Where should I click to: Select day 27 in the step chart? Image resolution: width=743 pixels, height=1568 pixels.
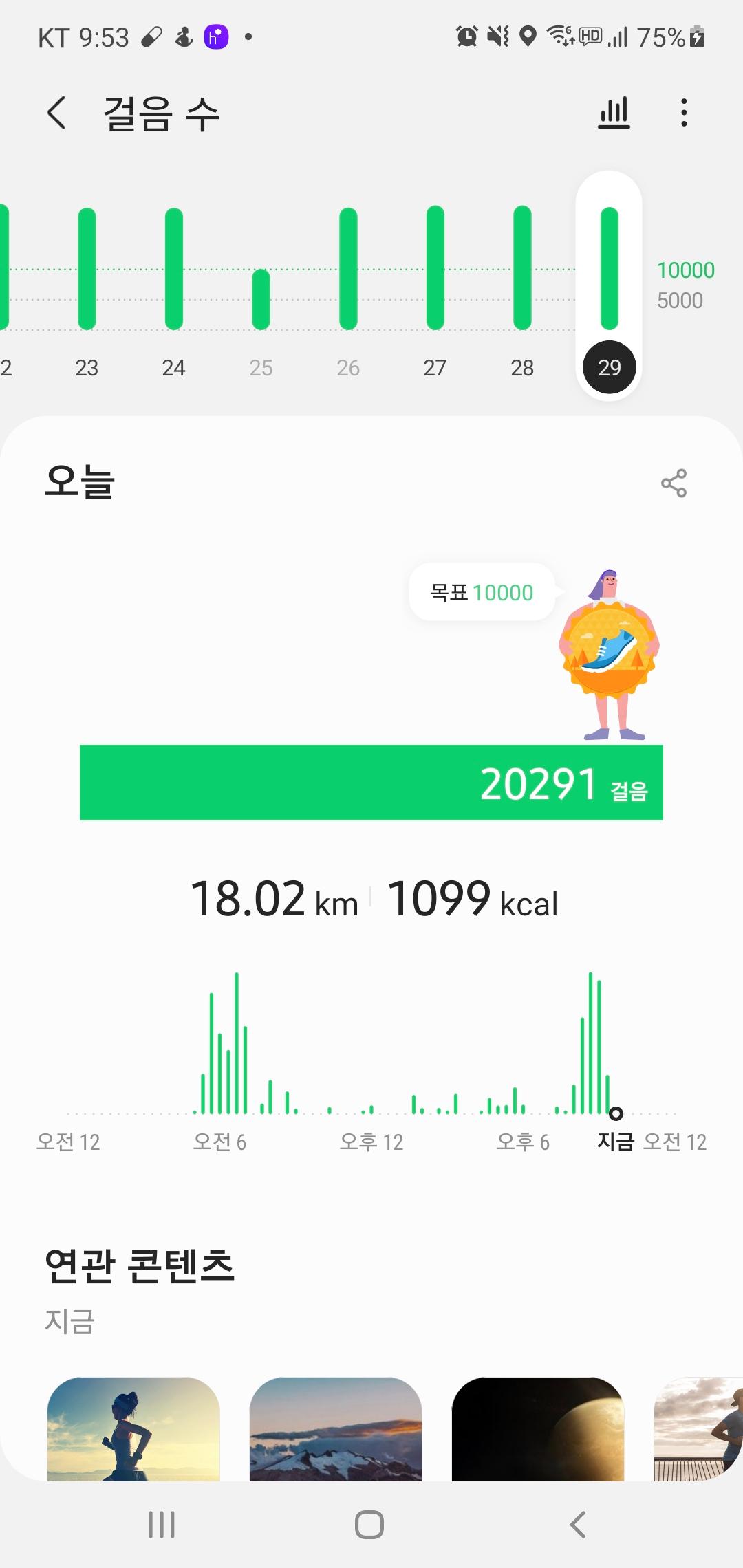435,289
